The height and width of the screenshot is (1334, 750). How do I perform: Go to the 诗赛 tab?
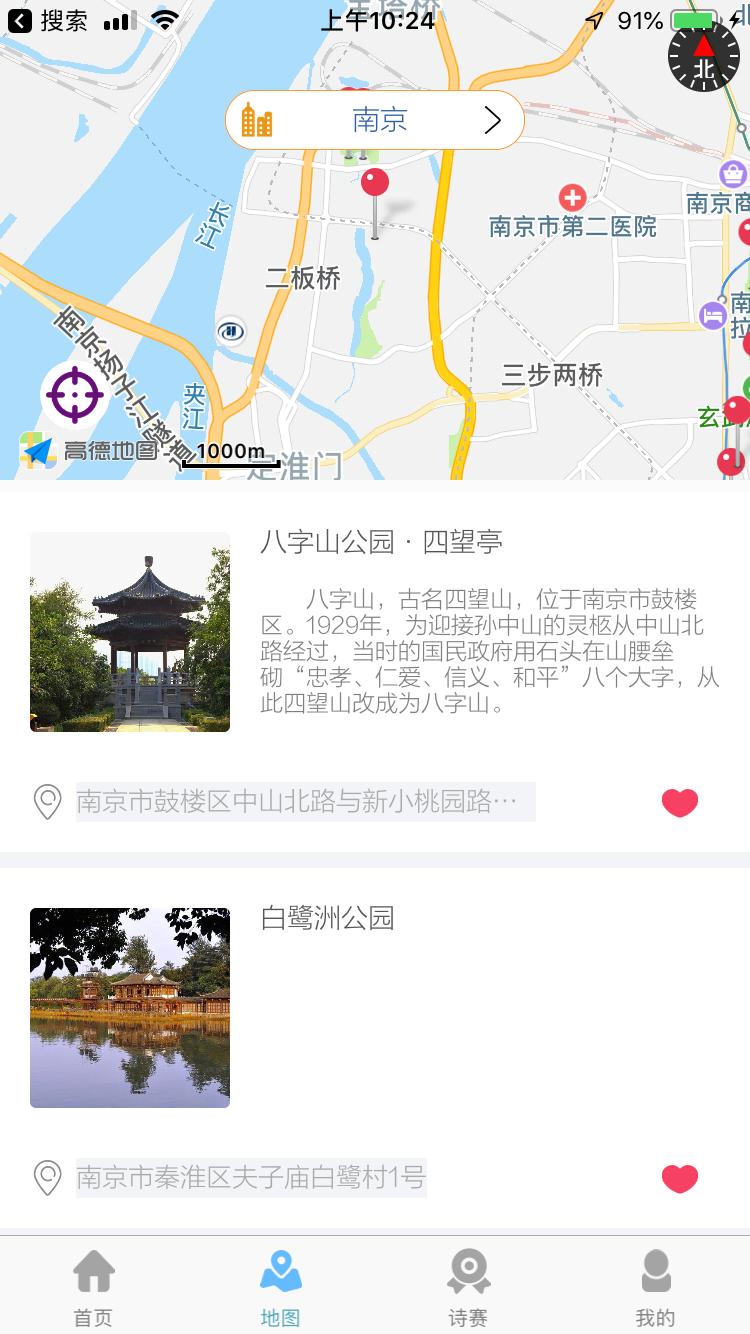tap(468, 1288)
